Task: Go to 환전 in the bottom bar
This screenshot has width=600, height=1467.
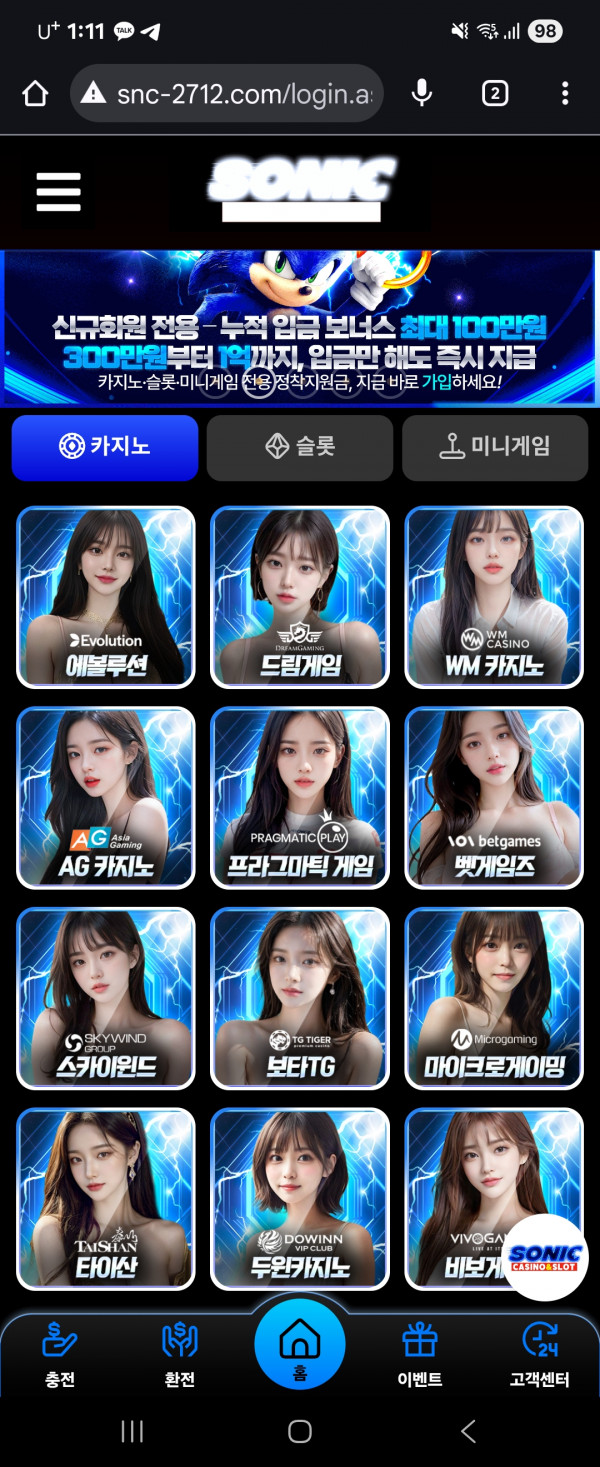Action: point(180,1354)
